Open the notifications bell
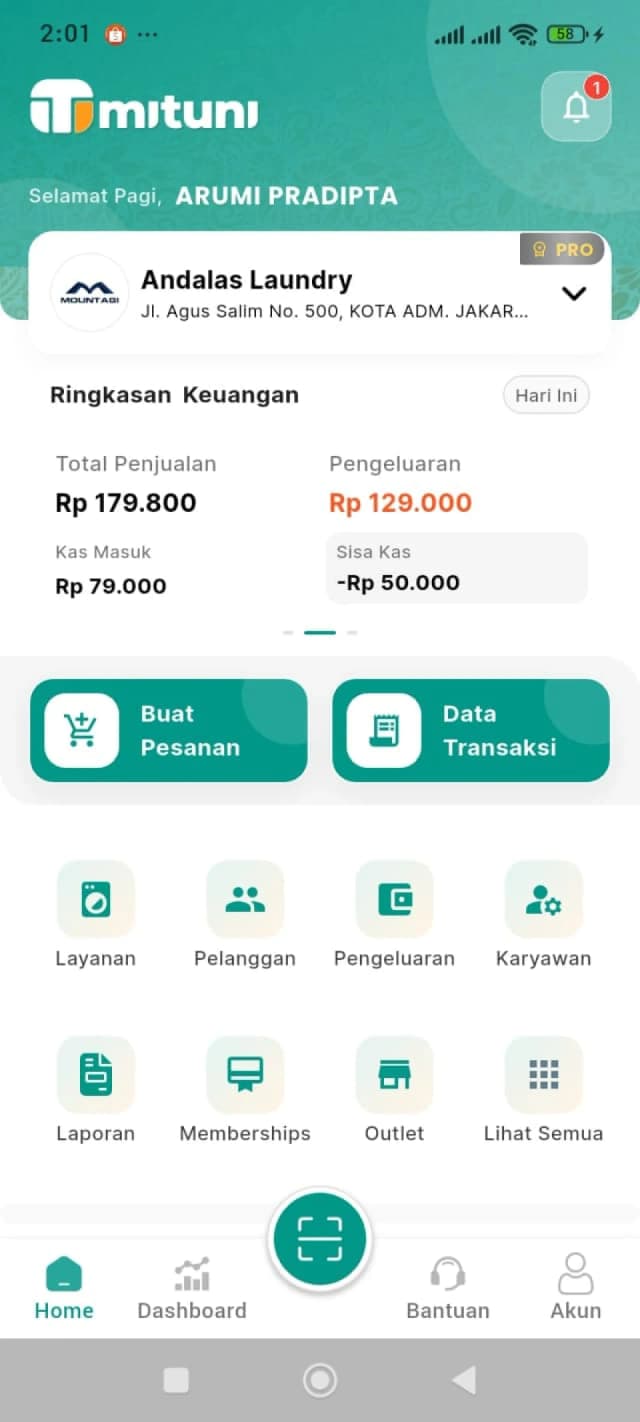 click(576, 107)
